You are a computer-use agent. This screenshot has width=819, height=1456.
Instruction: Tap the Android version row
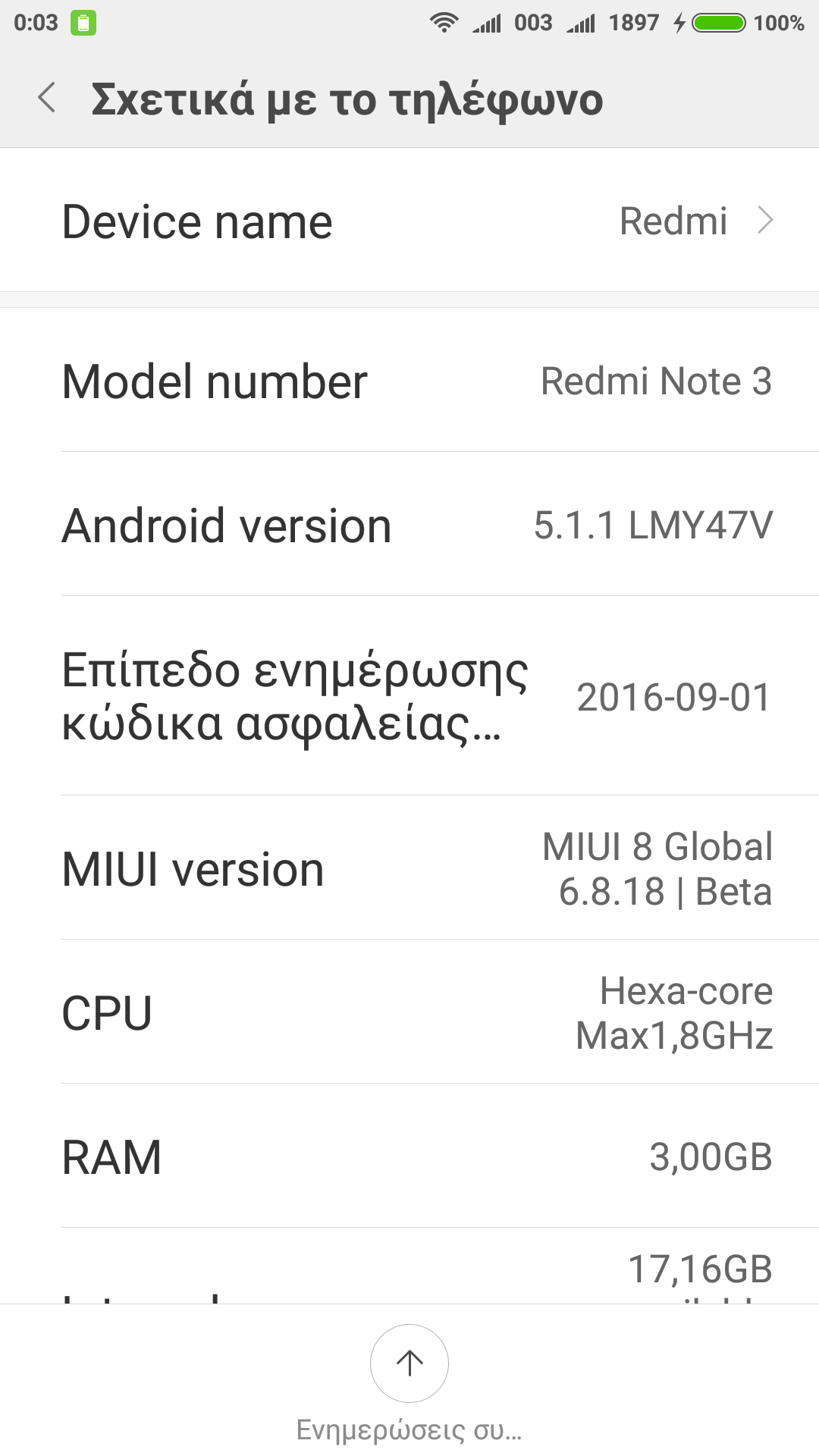409,525
